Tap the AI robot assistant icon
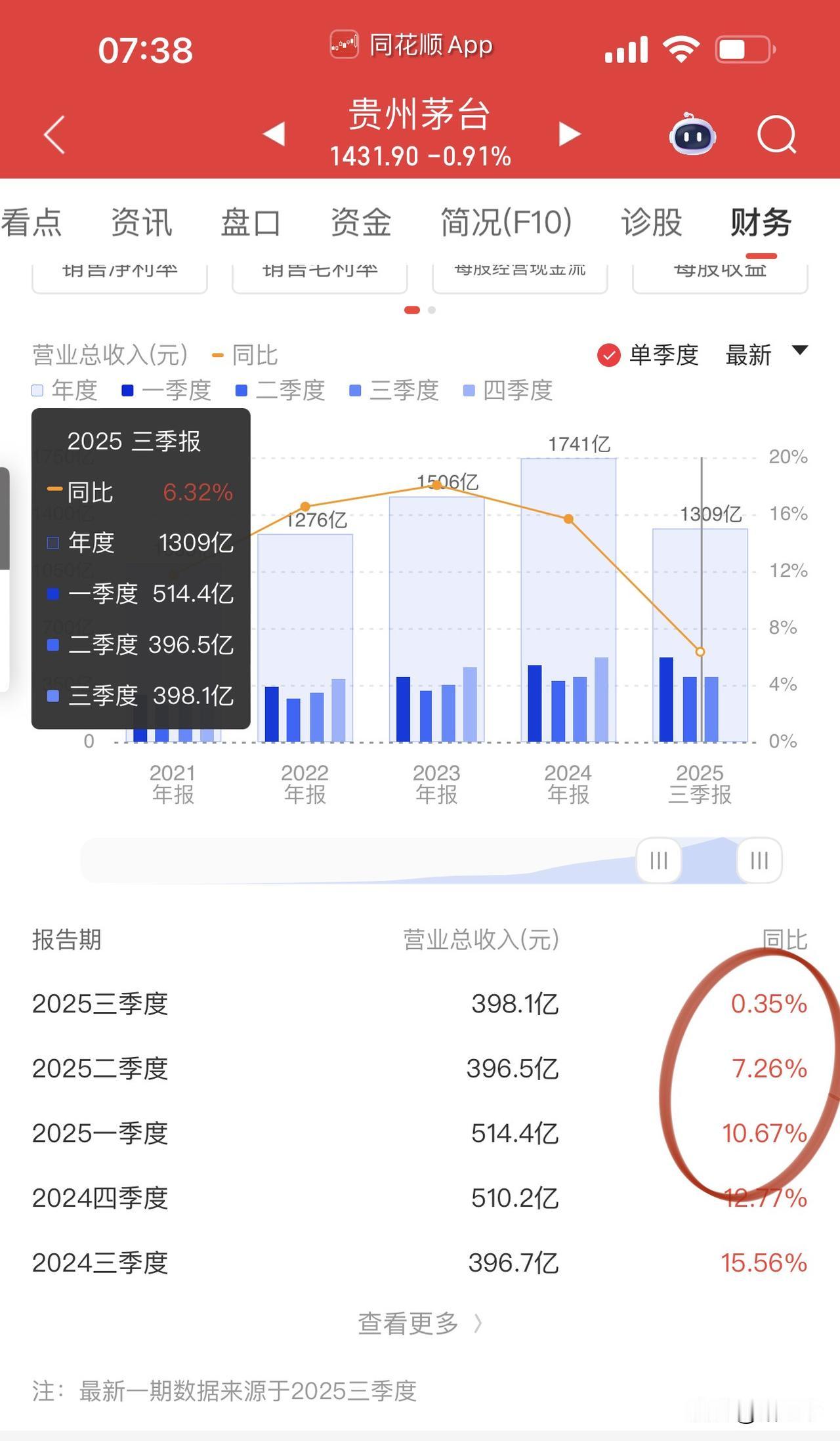 691,135
